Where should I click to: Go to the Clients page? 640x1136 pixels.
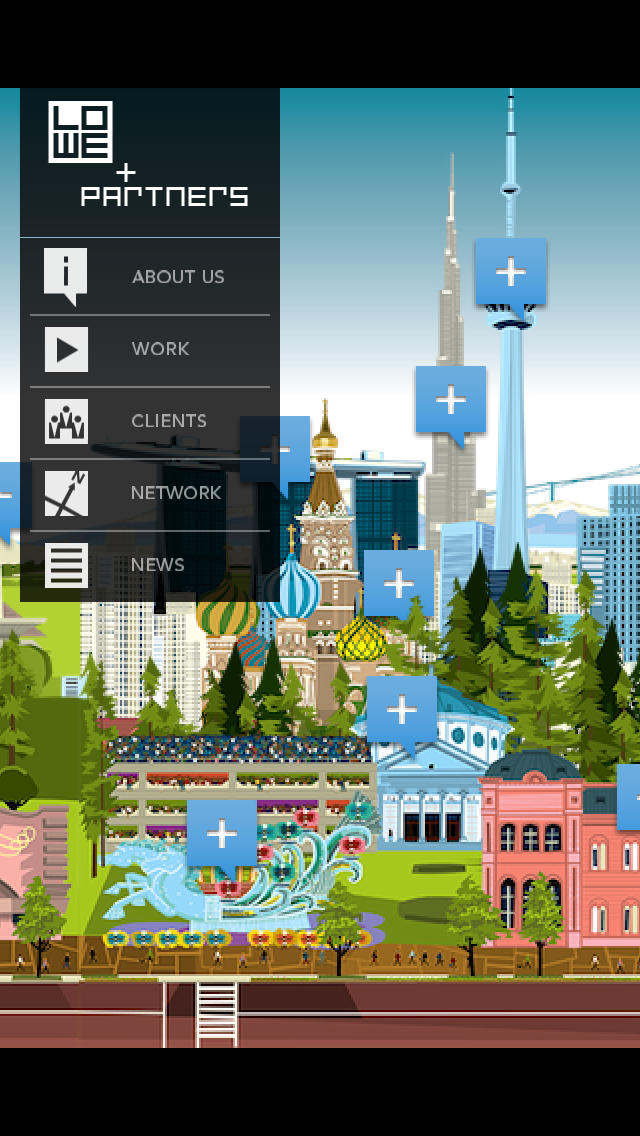pos(150,421)
